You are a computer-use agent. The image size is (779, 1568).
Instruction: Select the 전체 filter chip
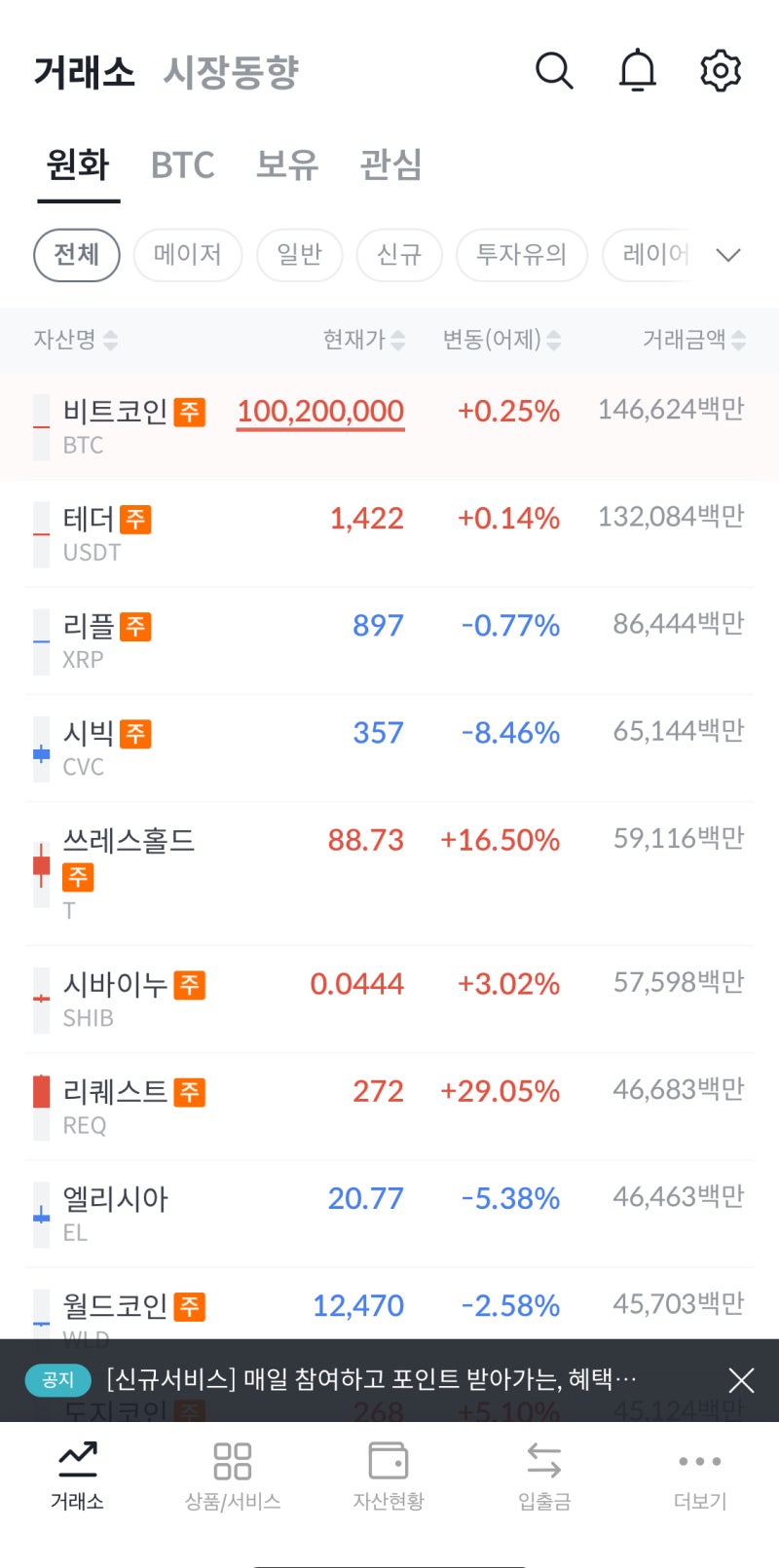(x=76, y=255)
